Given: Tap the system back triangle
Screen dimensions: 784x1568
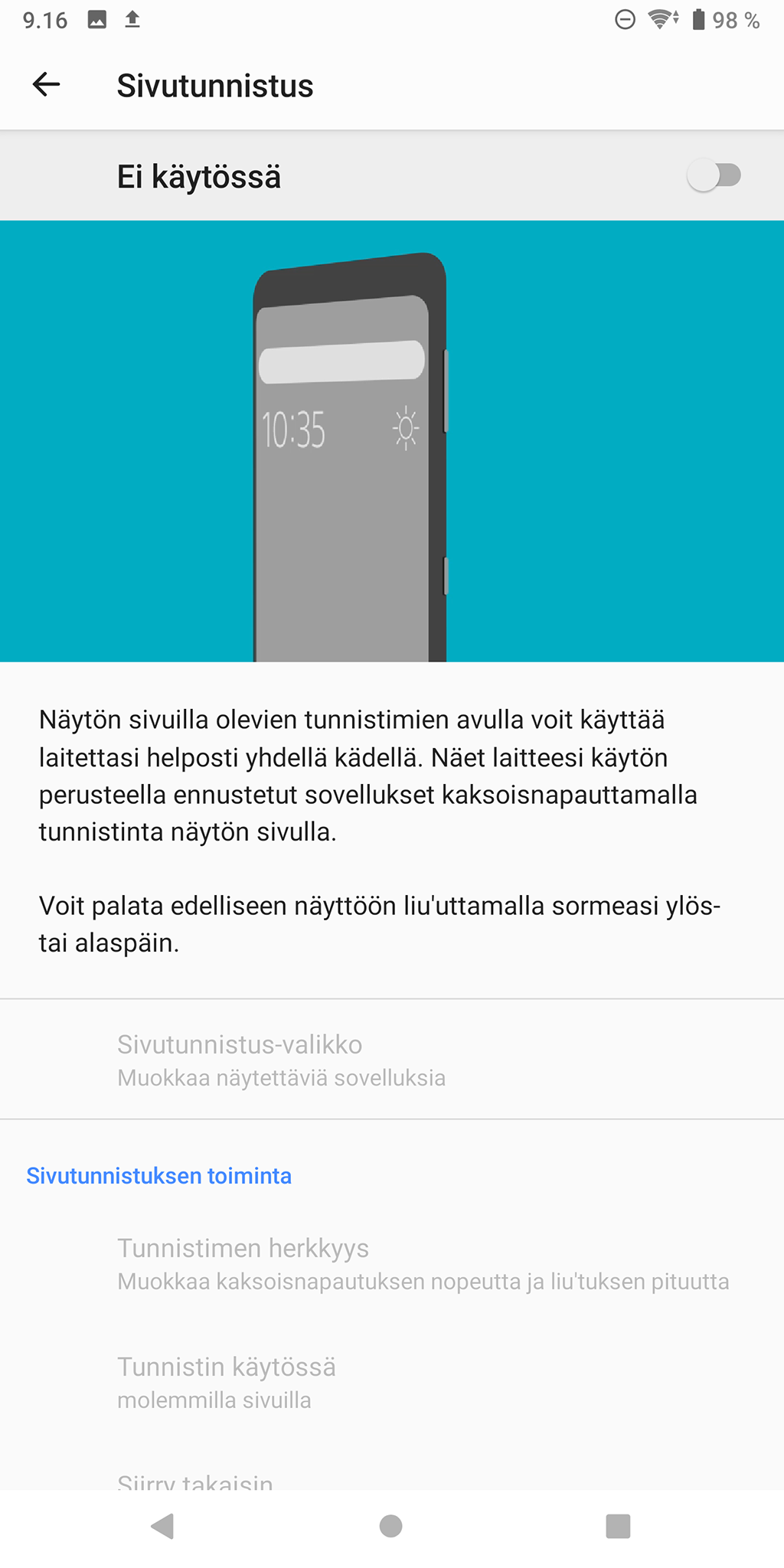Looking at the screenshot, I should point(163,1526).
